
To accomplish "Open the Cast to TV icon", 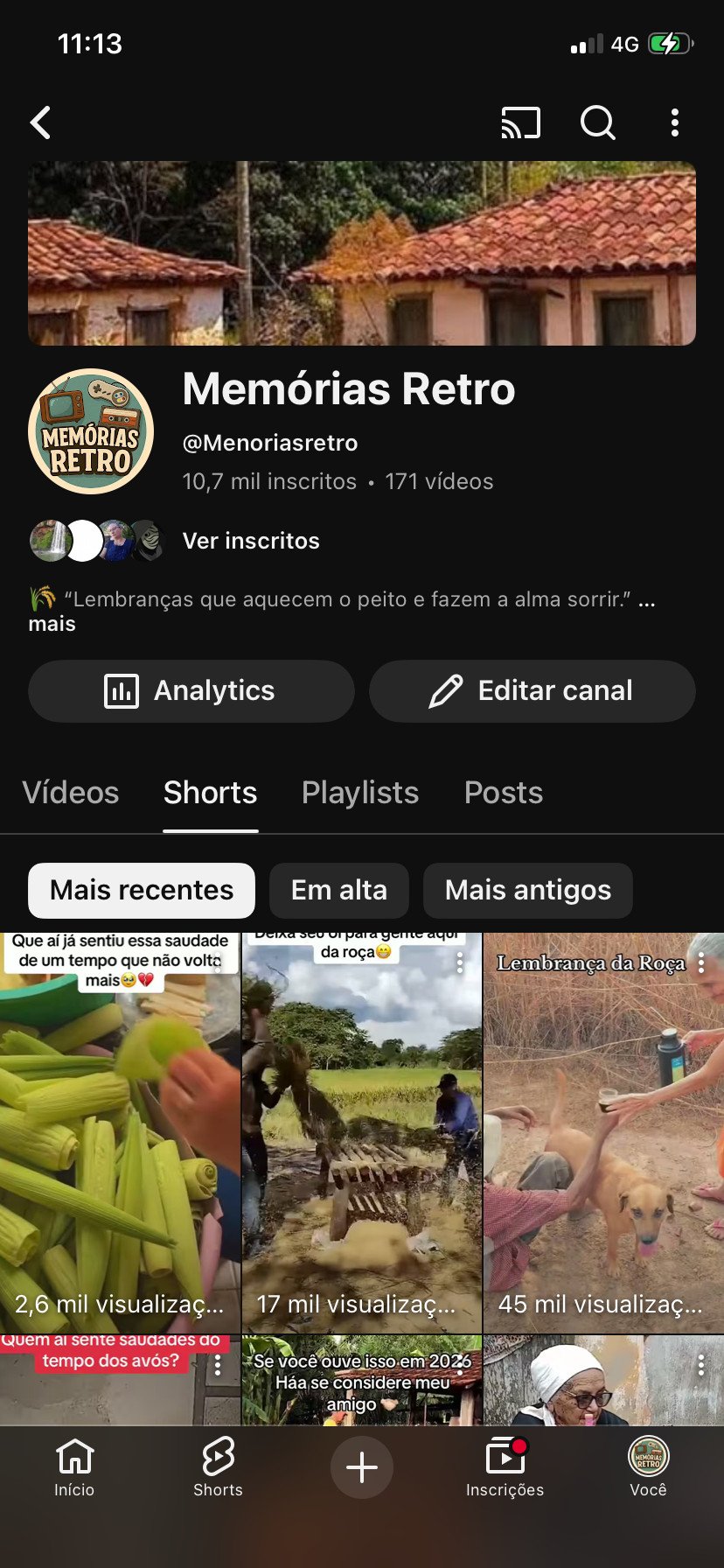I will [x=519, y=123].
